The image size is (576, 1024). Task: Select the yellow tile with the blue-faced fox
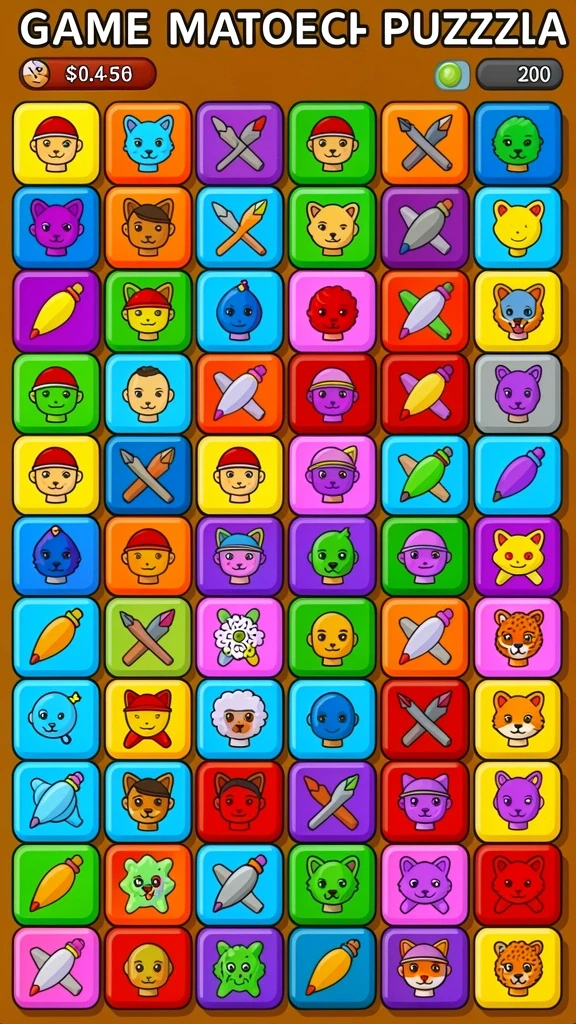pyautogui.click(x=518, y=312)
